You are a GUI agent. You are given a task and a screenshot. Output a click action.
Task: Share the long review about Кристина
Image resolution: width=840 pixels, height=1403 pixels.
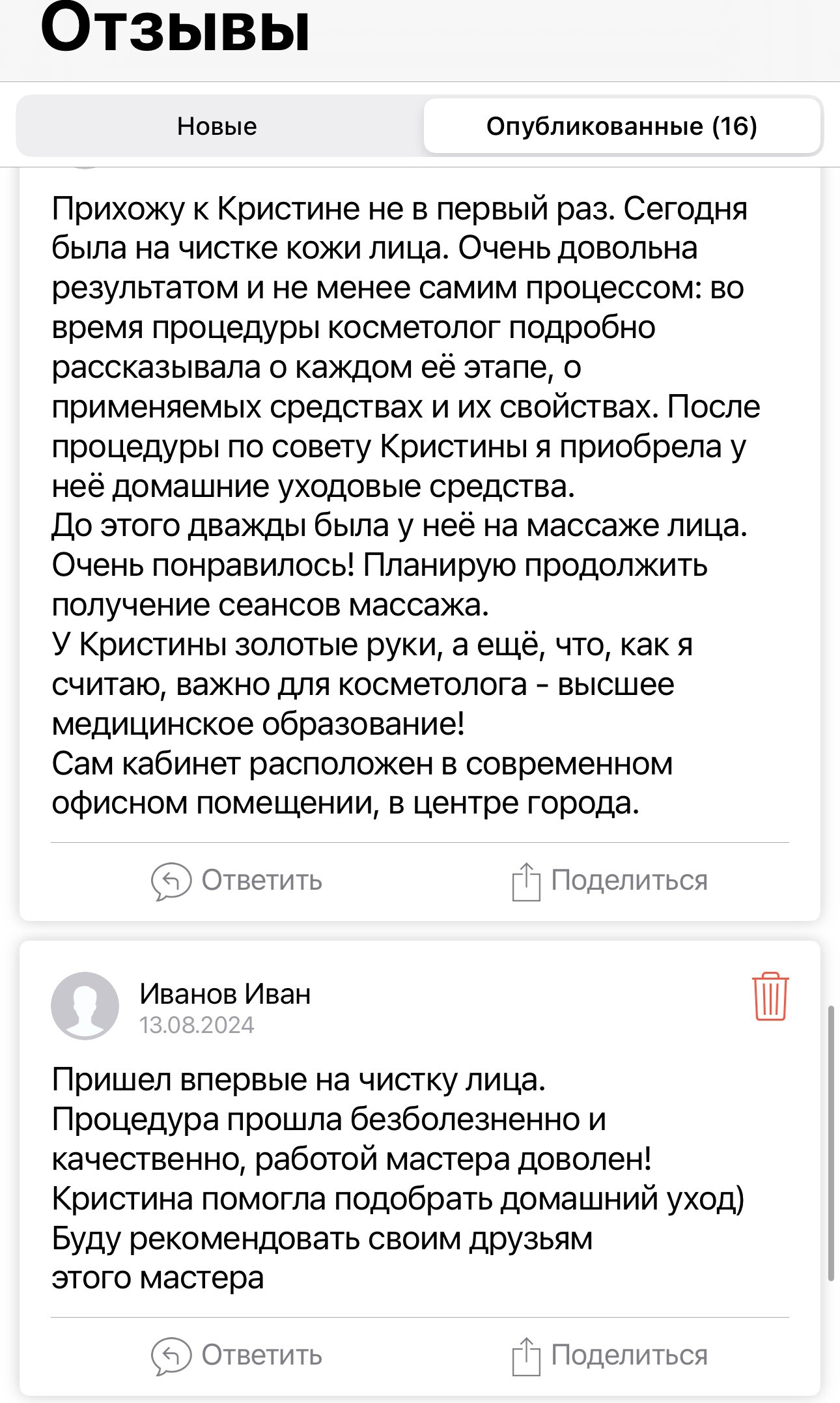tap(609, 881)
